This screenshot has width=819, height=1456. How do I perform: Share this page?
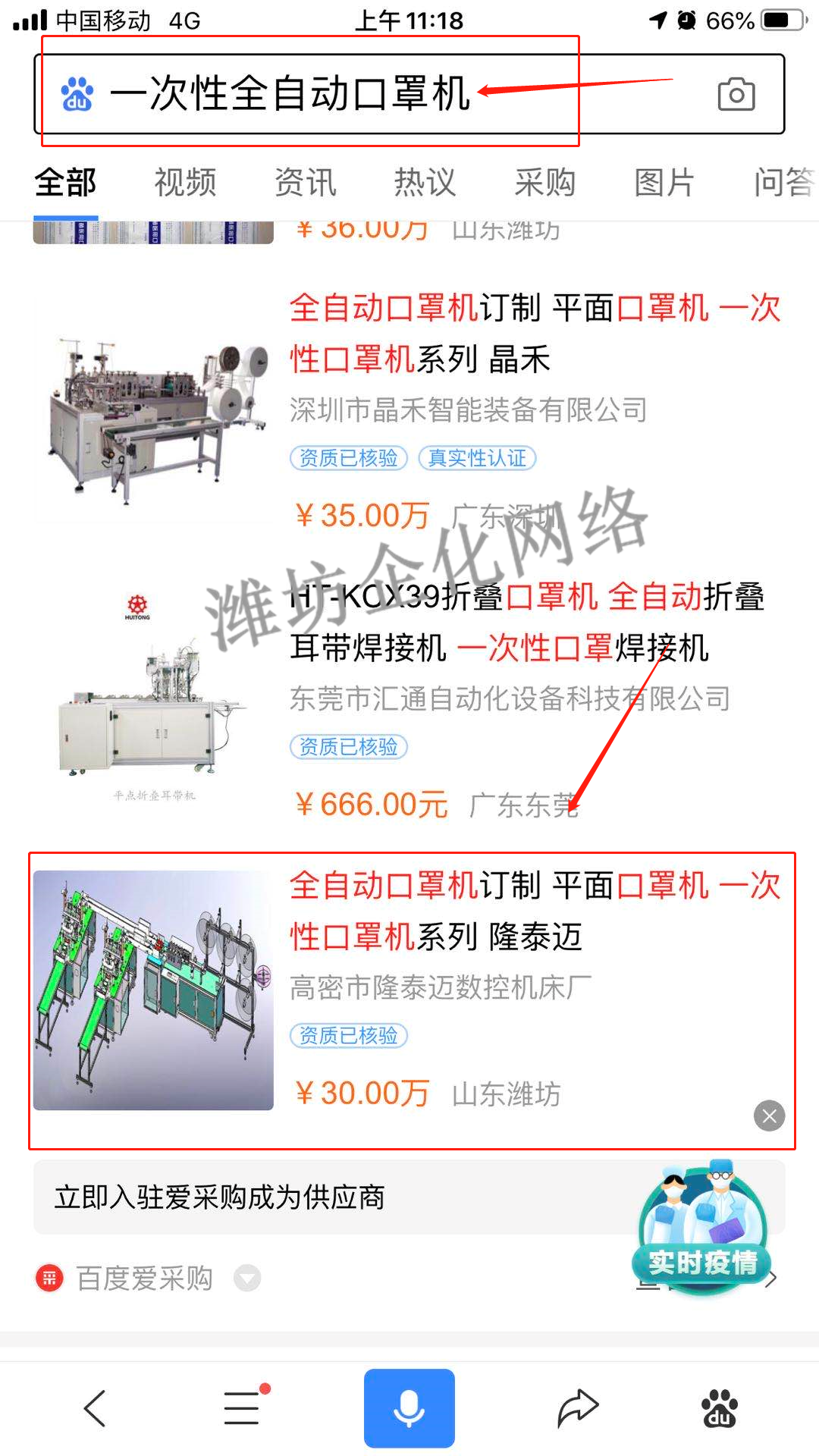pyautogui.click(x=578, y=1408)
